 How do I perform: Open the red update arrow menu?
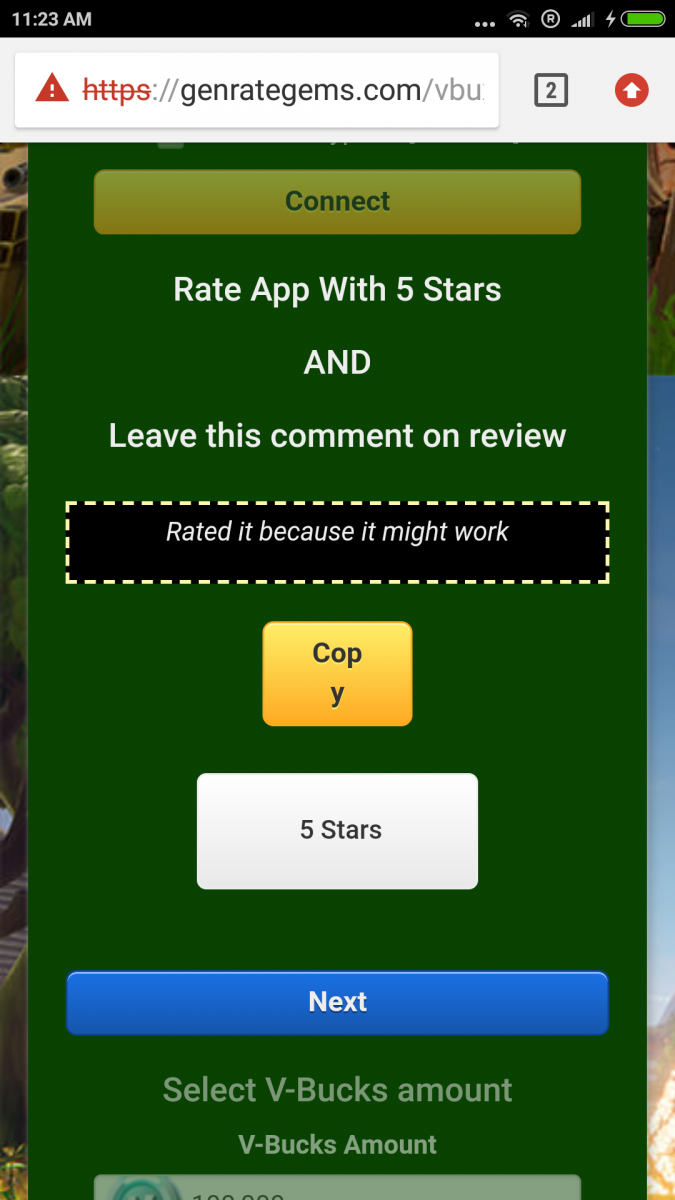[x=631, y=92]
